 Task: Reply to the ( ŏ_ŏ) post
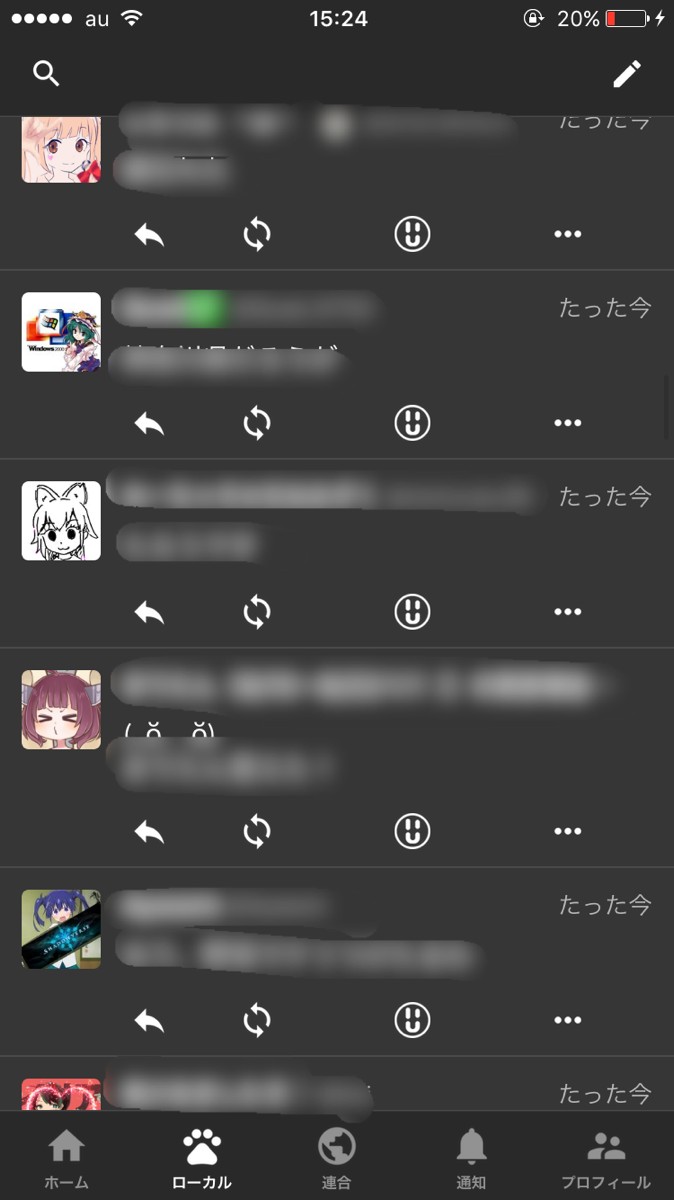pyautogui.click(x=149, y=831)
